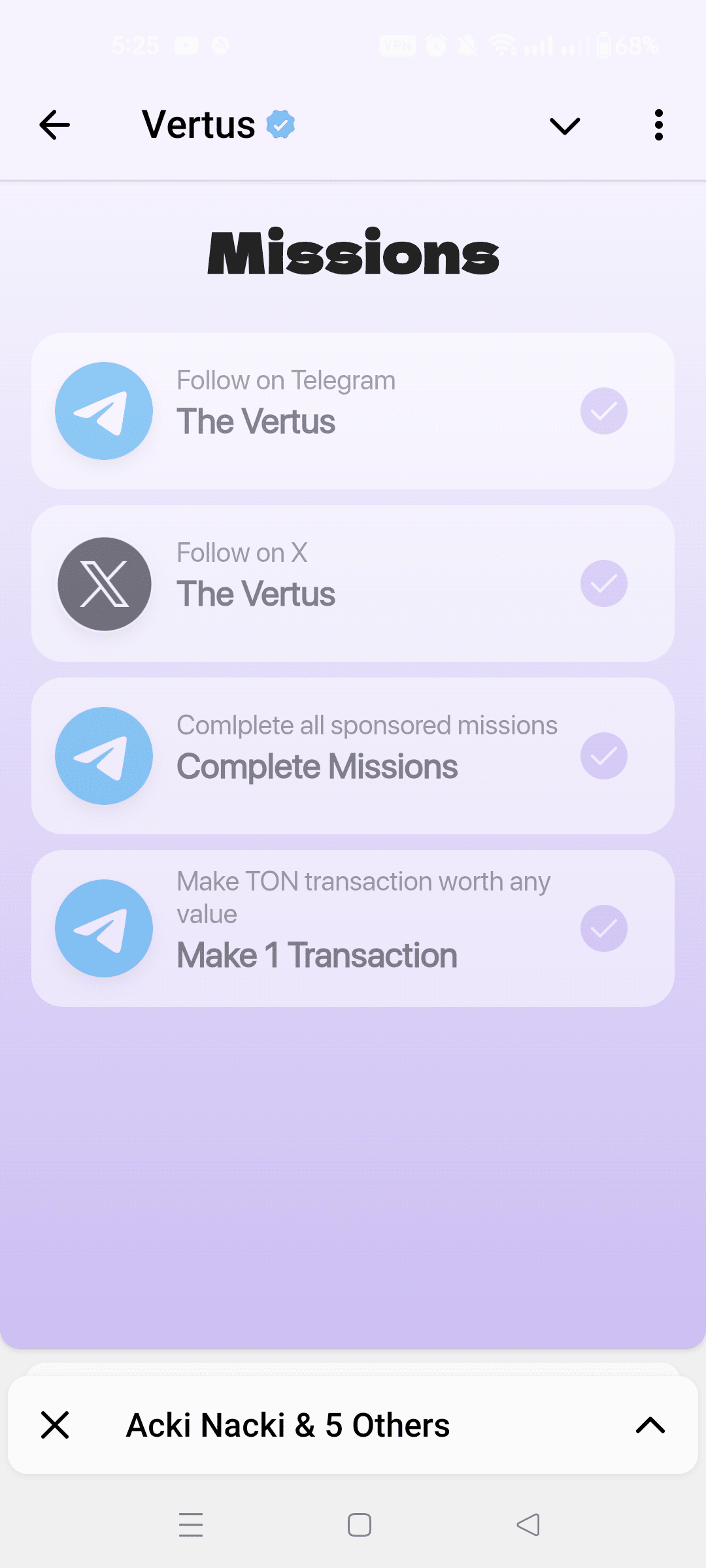Open recent apps from navigation bar

[191, 1525]
